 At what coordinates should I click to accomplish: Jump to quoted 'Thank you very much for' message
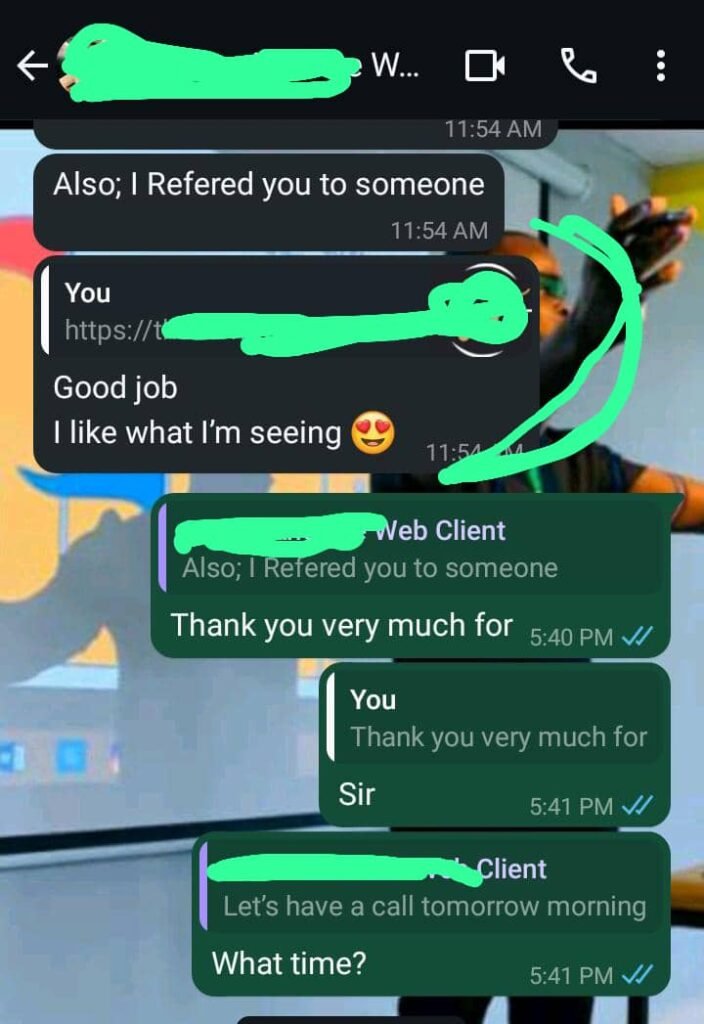(497, 720)
